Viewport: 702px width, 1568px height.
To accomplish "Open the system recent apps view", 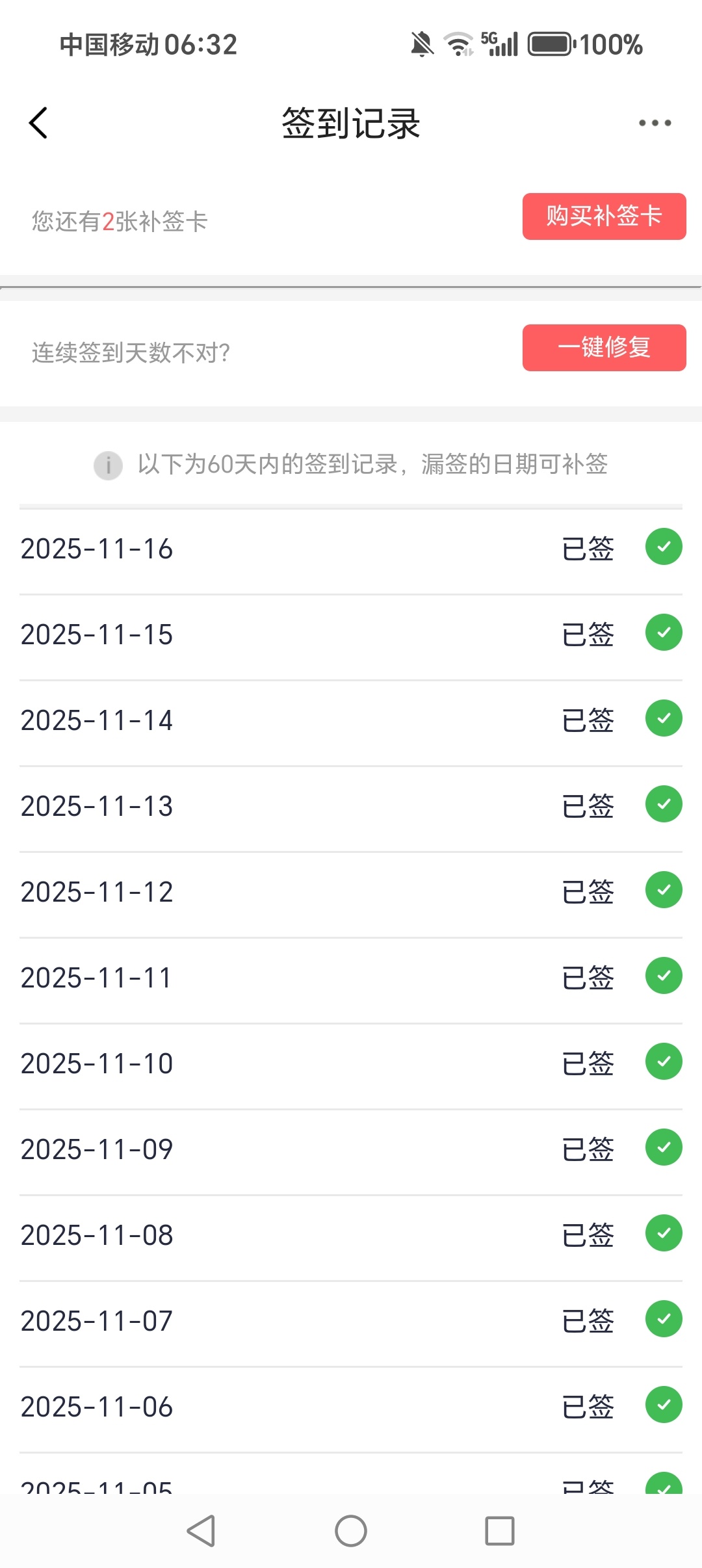I will pos(500,1531).
